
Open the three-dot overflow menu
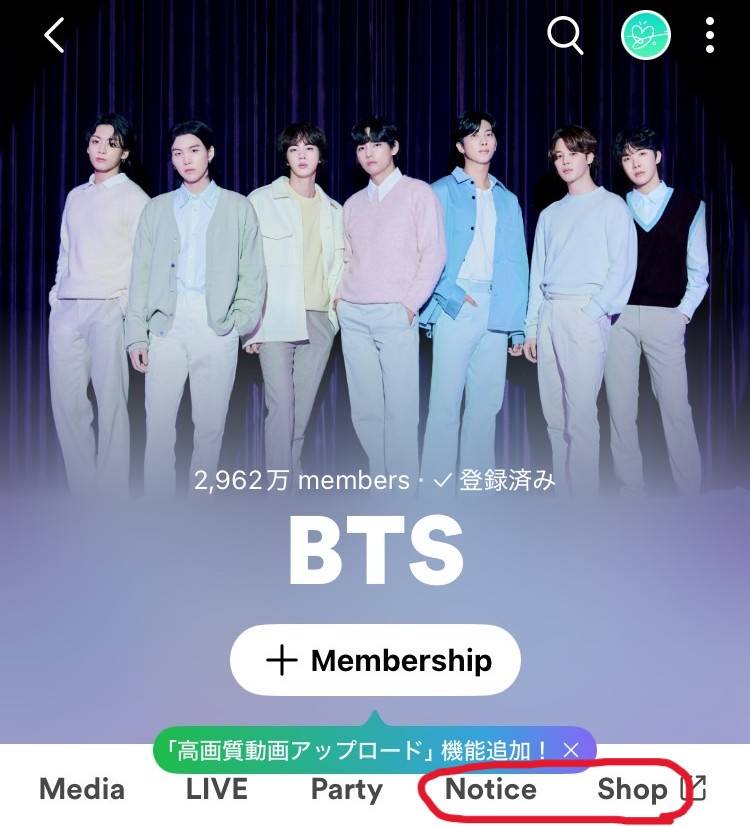coord(709,36)
